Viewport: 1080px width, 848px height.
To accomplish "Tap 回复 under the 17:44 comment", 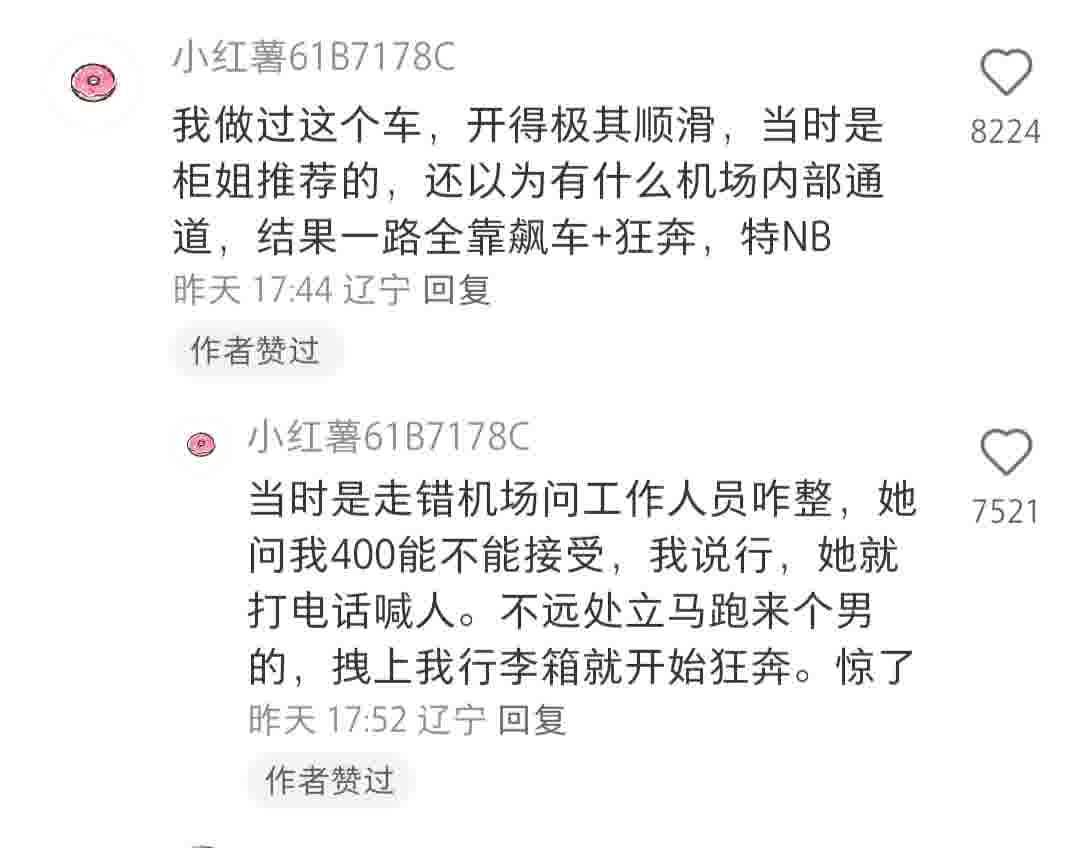I will point(457,290).
